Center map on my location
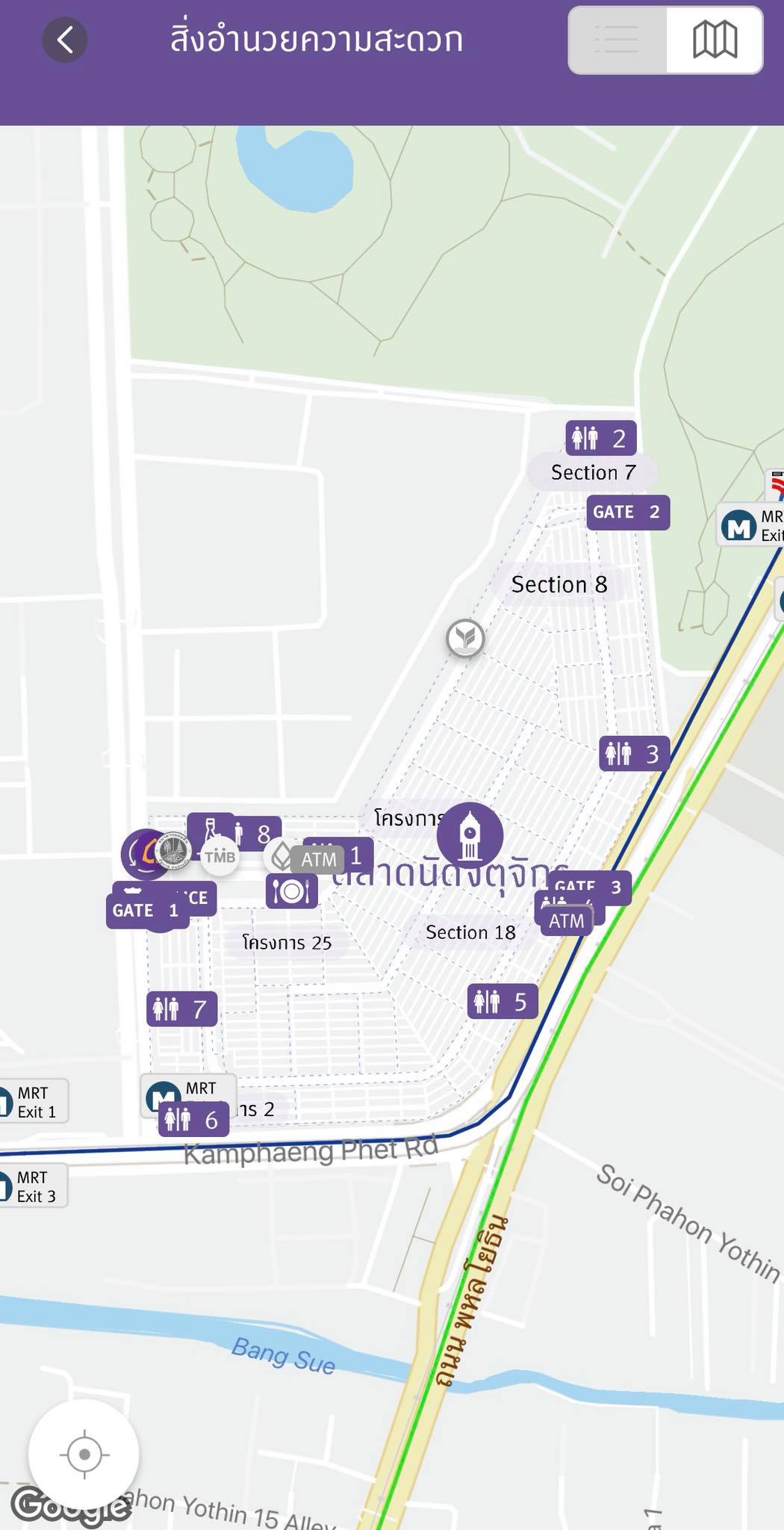Viewport: 784px width, 1530px height. 84,1454
